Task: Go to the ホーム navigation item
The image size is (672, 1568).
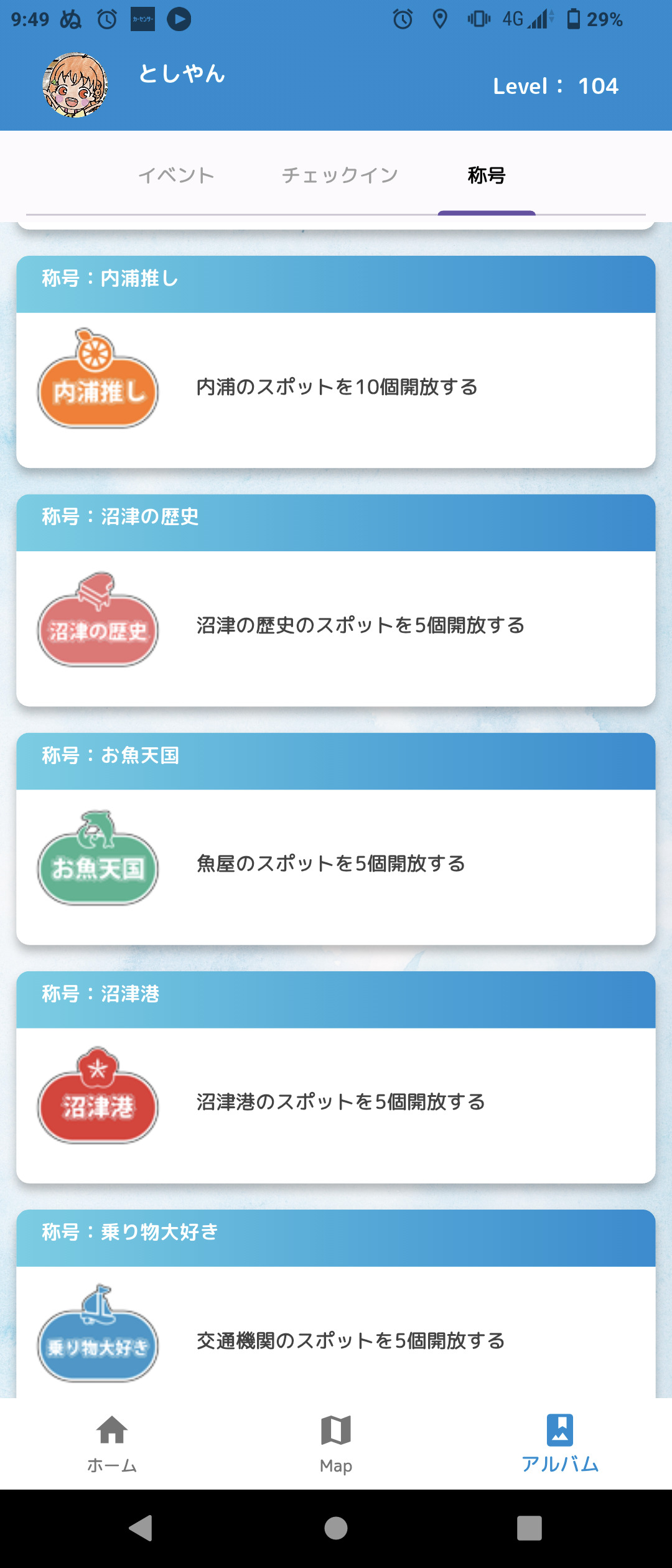Action: click(112, 1444)
